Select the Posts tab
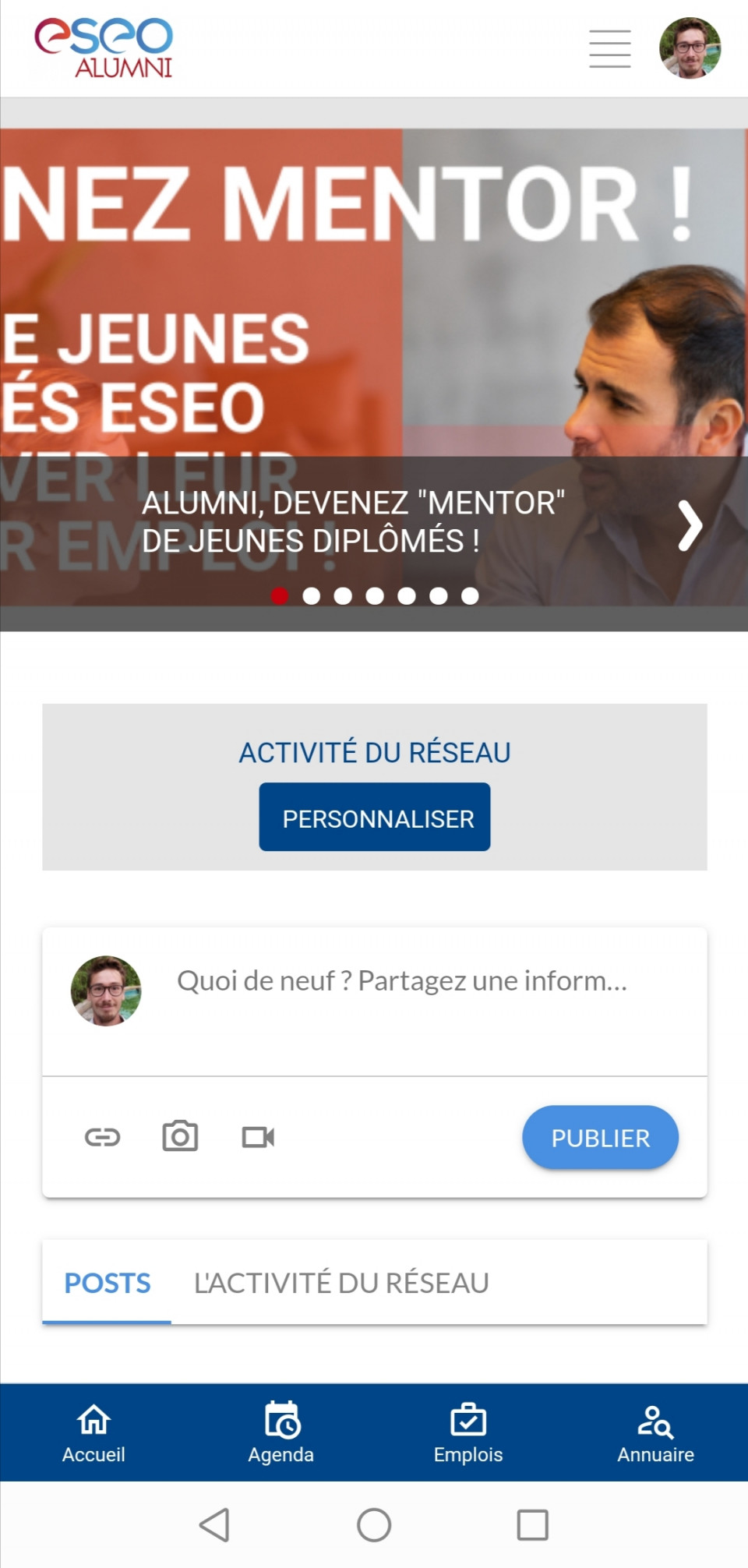The image size is (748, 1568). coord(107,1283)
